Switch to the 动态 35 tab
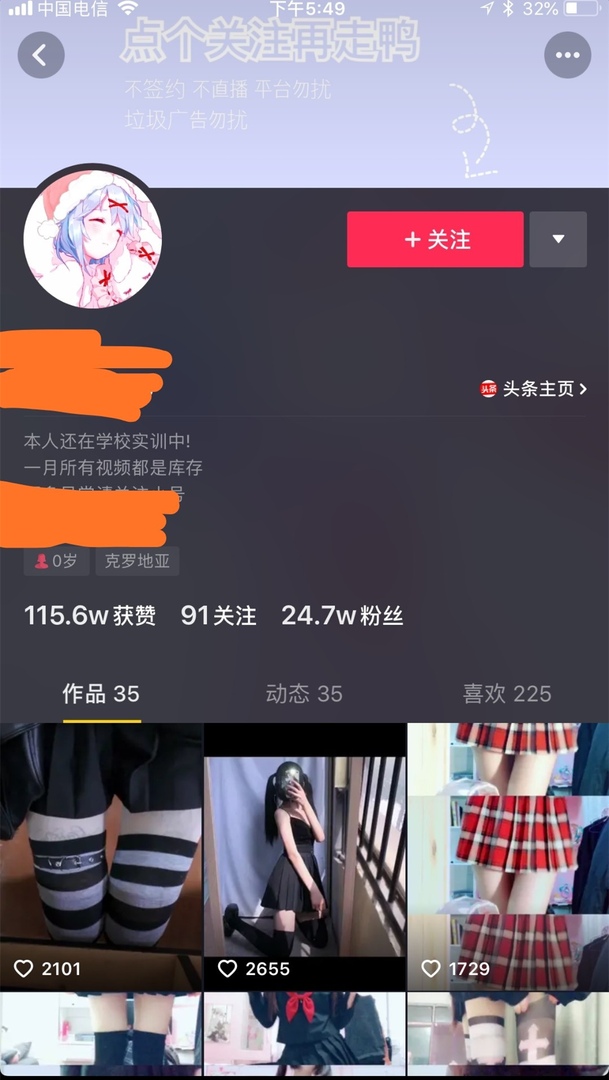This screenshot has height=1080, width=609. (304, 694)
